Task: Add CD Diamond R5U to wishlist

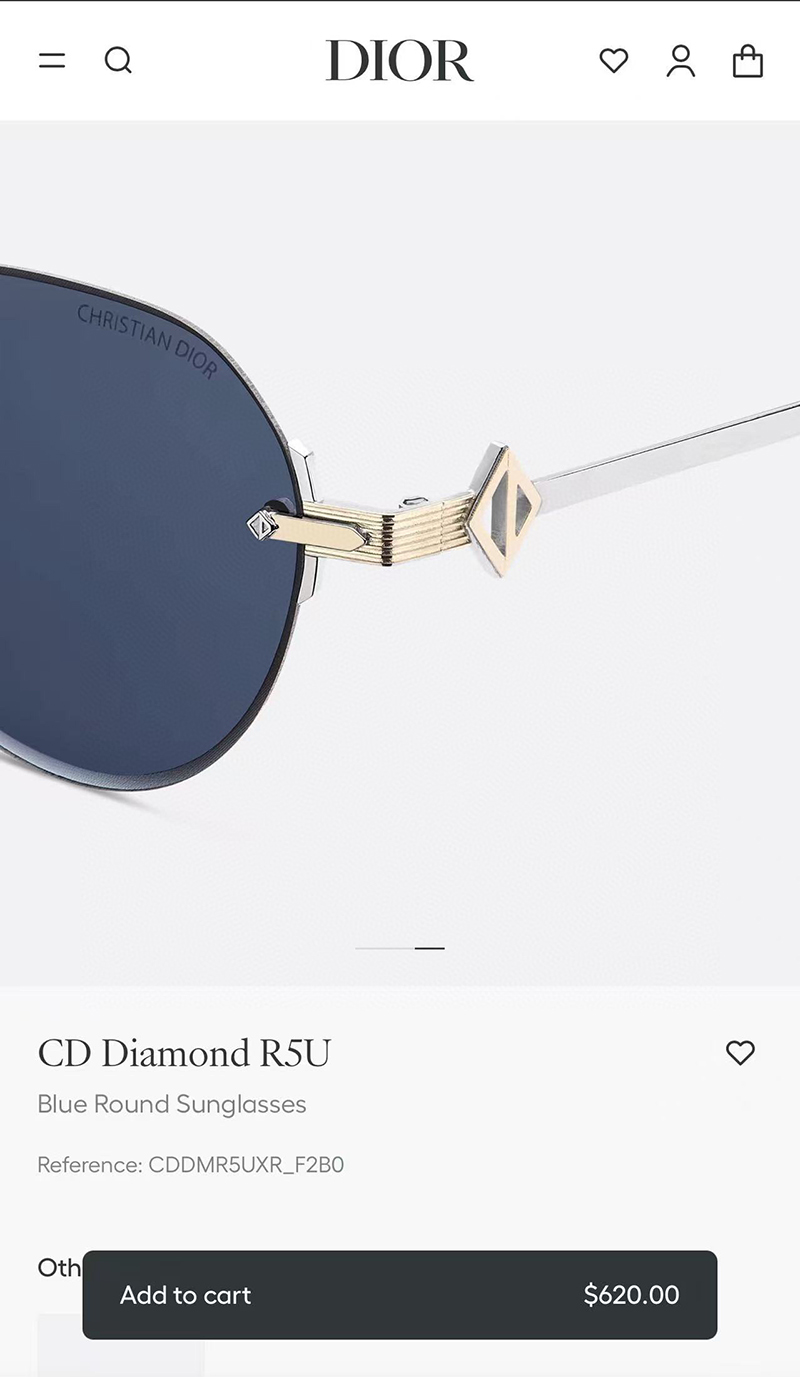Action: (x=740, y=1052)
